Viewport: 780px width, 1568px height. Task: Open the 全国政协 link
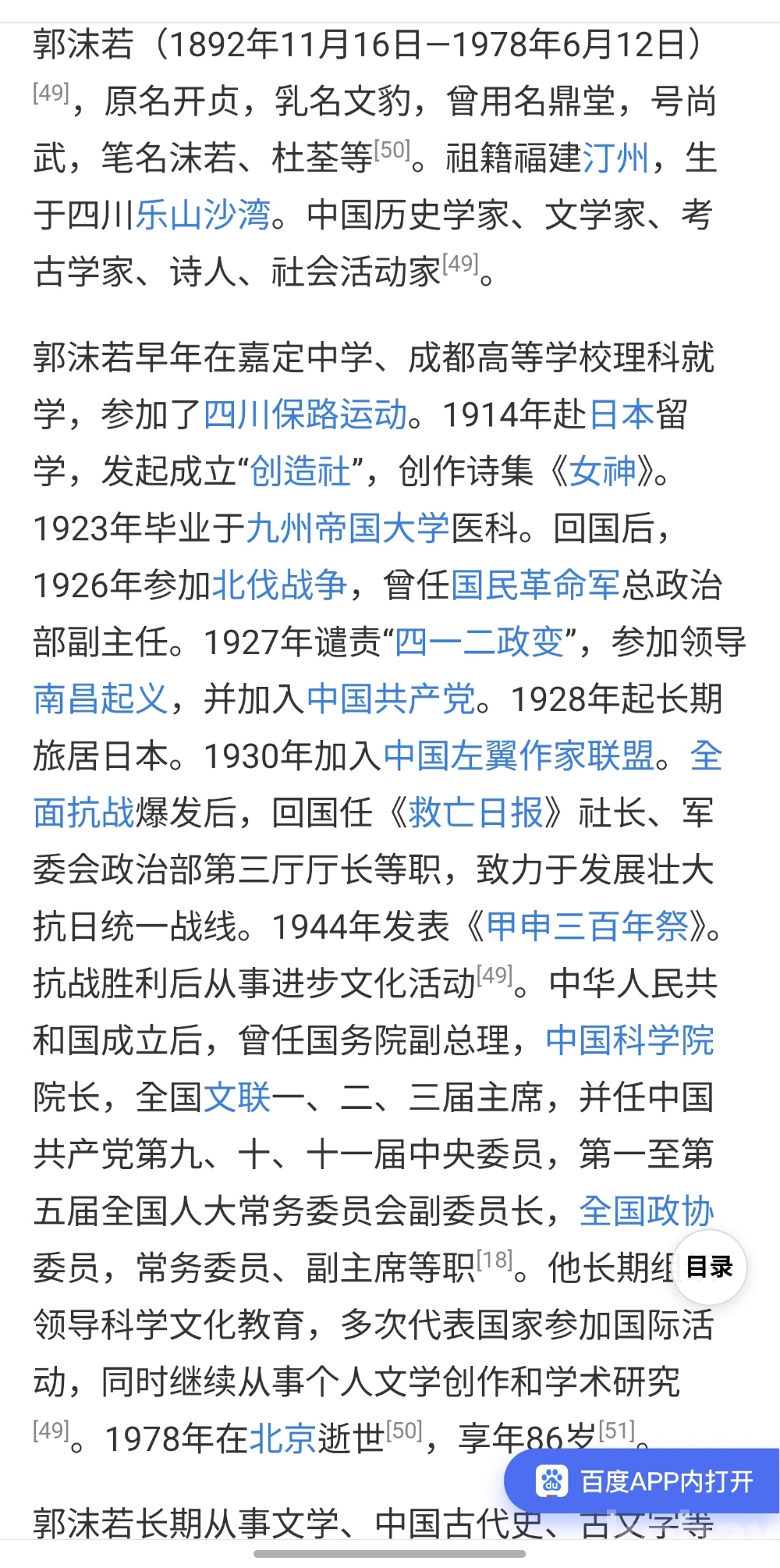[x=646, y=1211]
